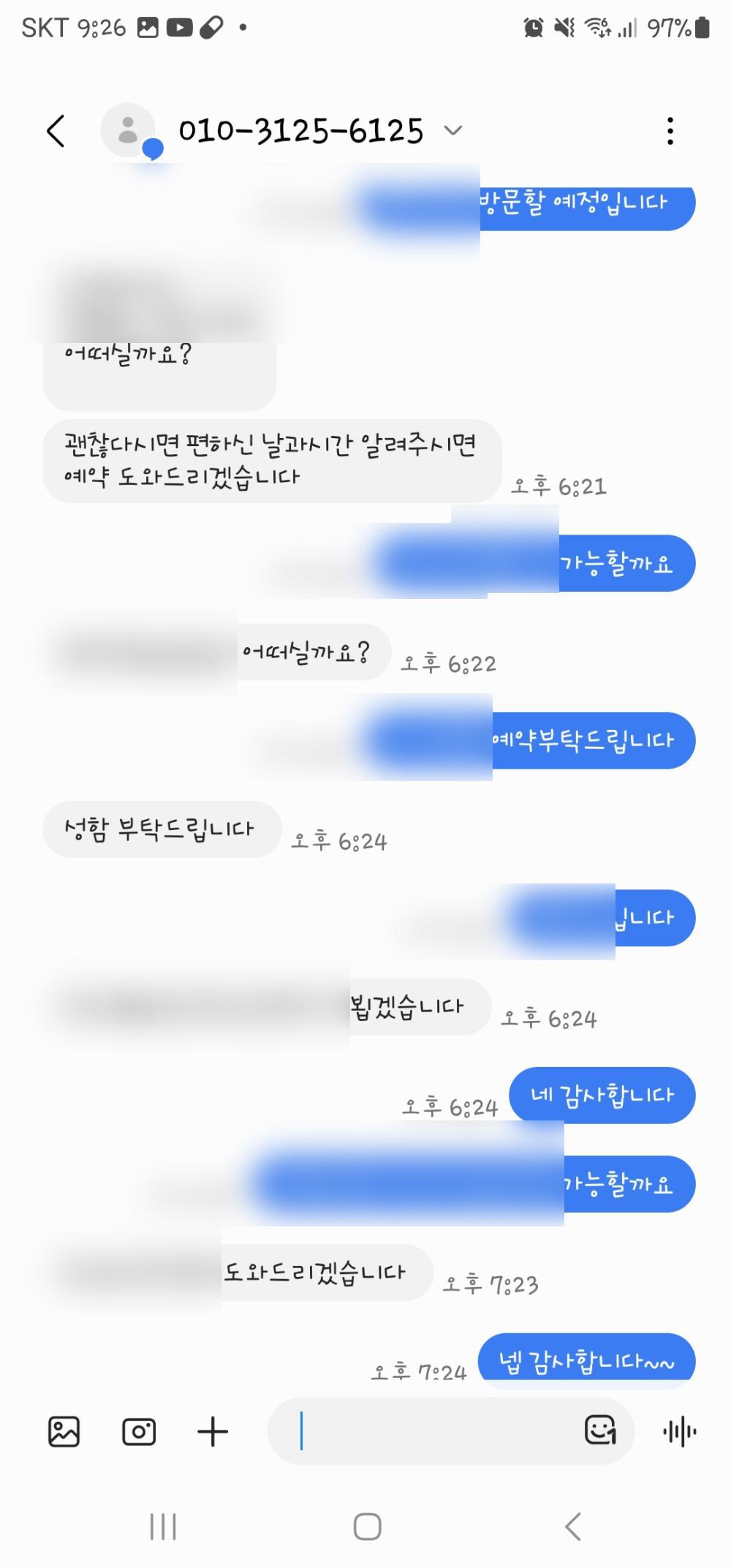Image resolution: width=731 pixels, height=1568 pixels.
Task: Attach a photo from the gallery
Action: (64, 1431)
